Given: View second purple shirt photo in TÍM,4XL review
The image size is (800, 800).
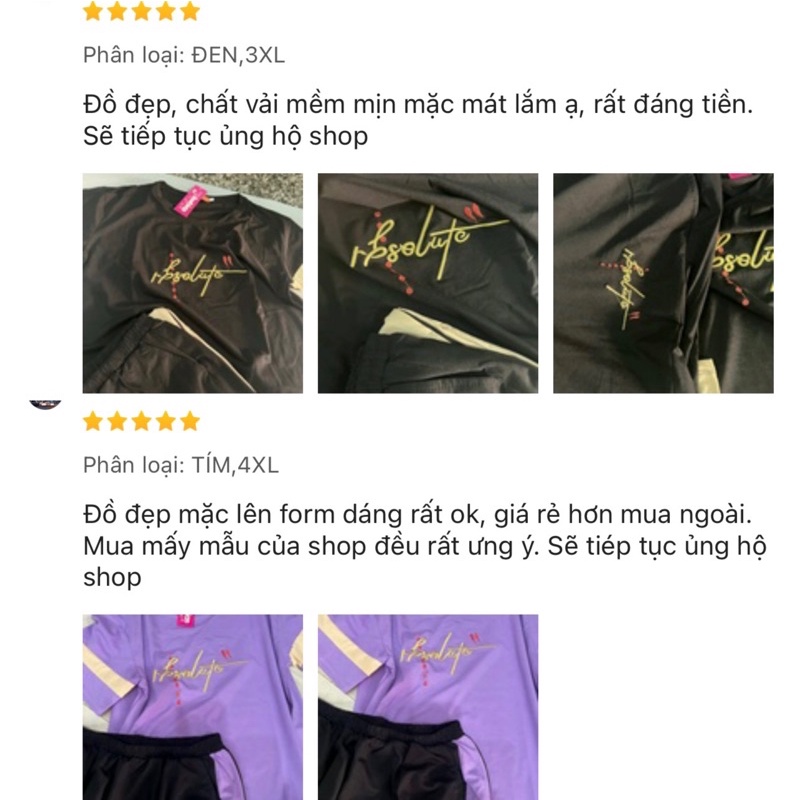Looking at the screenshot, I should point(428,706).
